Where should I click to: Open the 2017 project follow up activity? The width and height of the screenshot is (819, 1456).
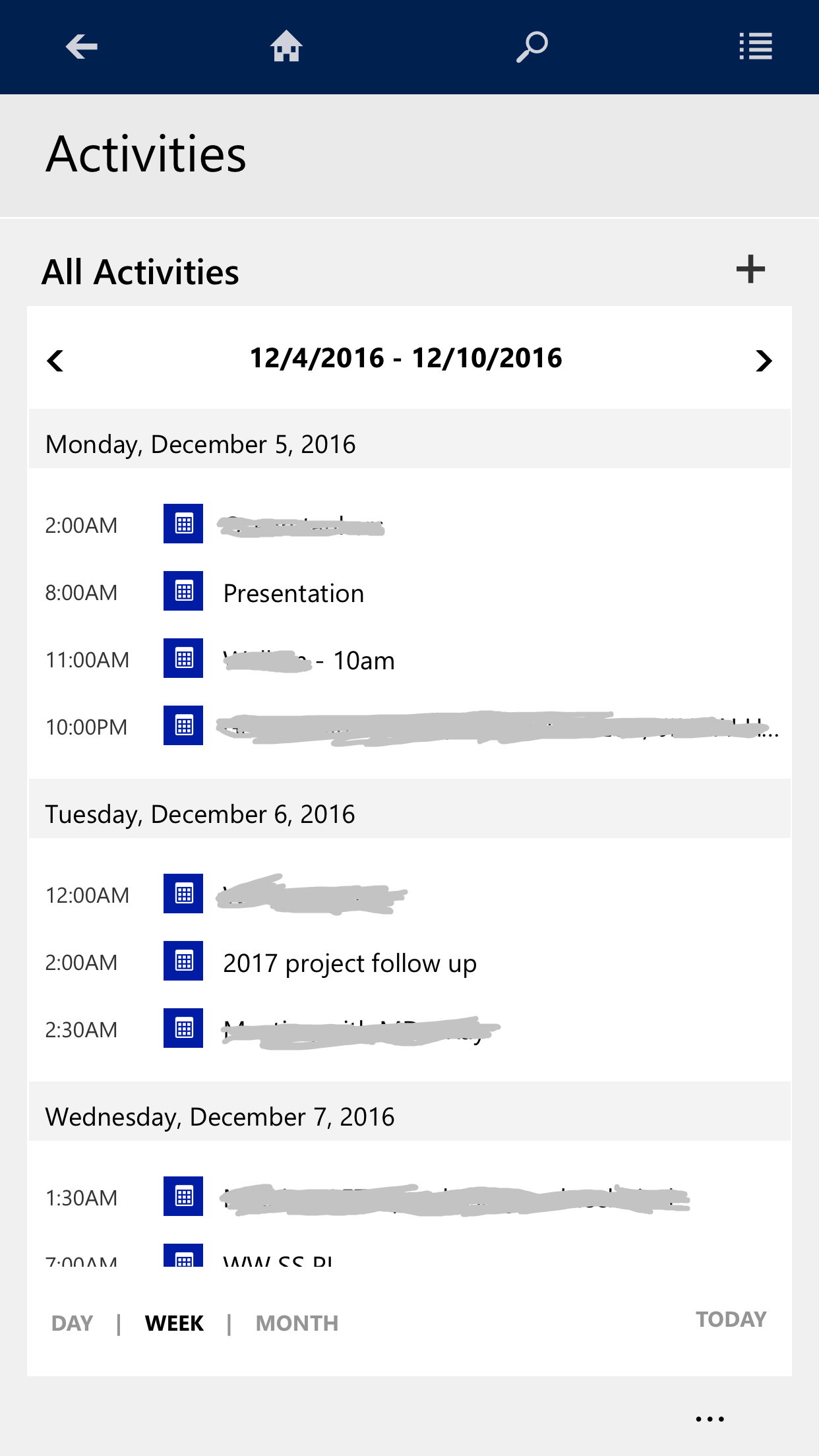pos(350,962)
